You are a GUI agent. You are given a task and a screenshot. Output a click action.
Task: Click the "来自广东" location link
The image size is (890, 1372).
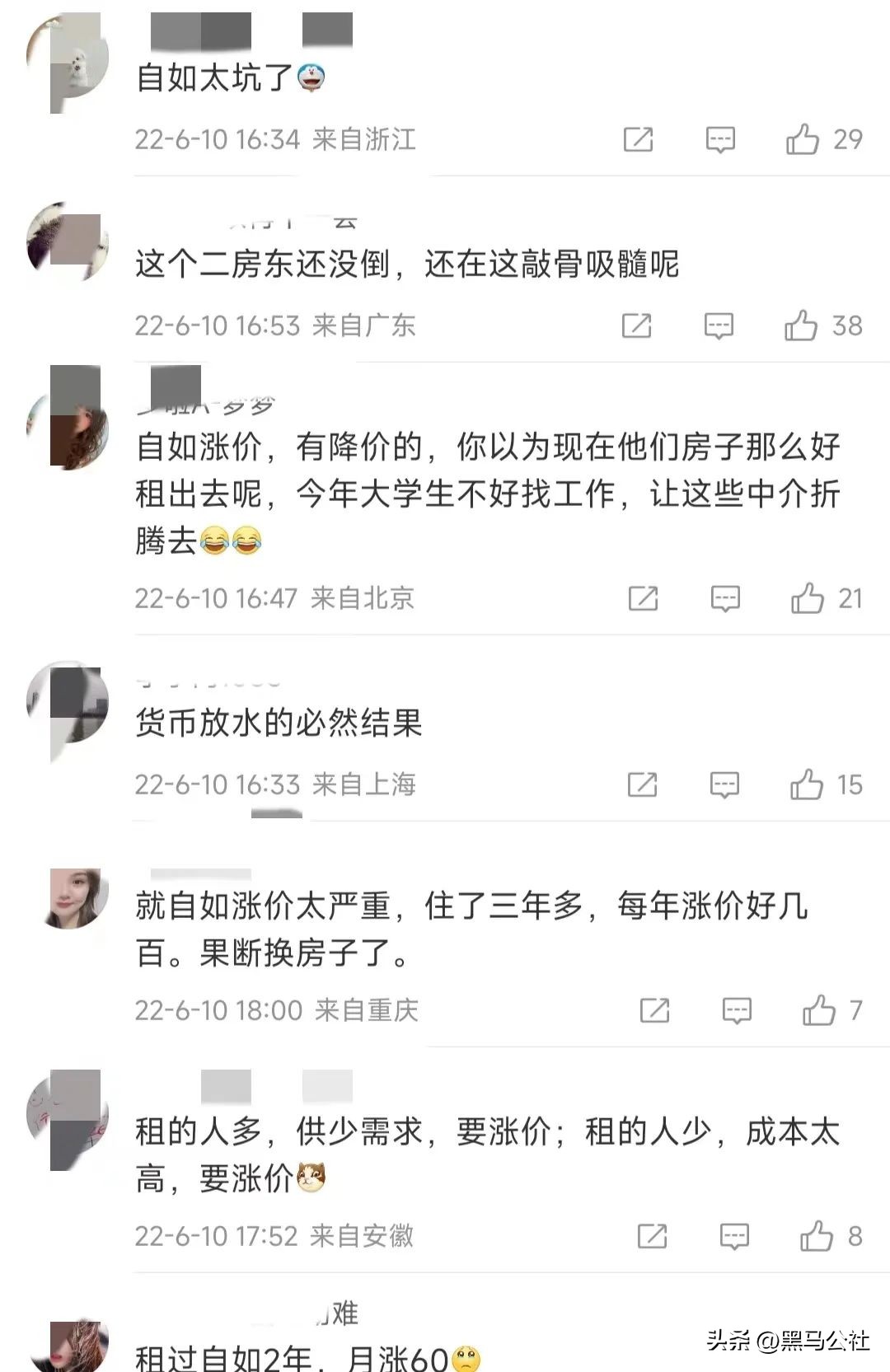click(365, 326)
